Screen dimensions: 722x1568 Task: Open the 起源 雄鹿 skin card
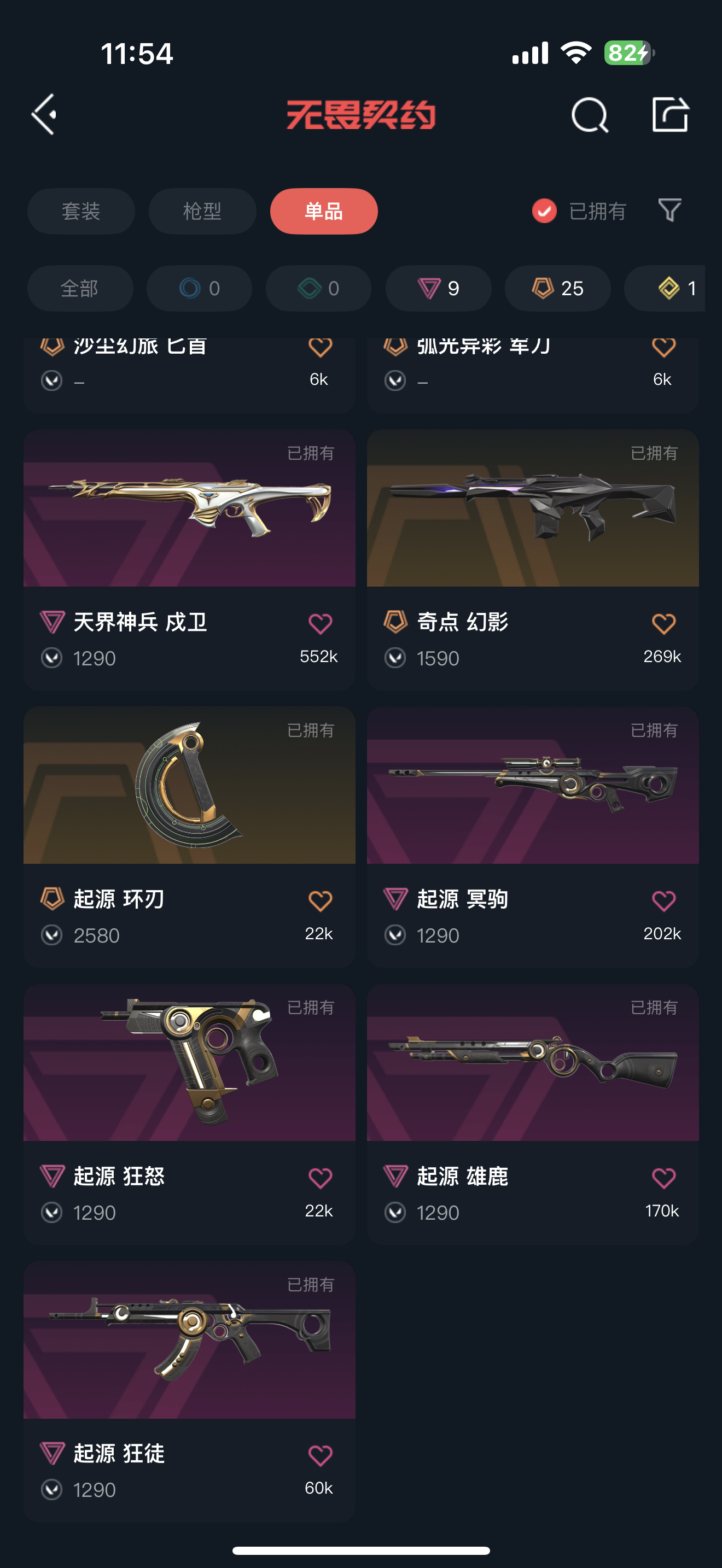coord(532,1063)
